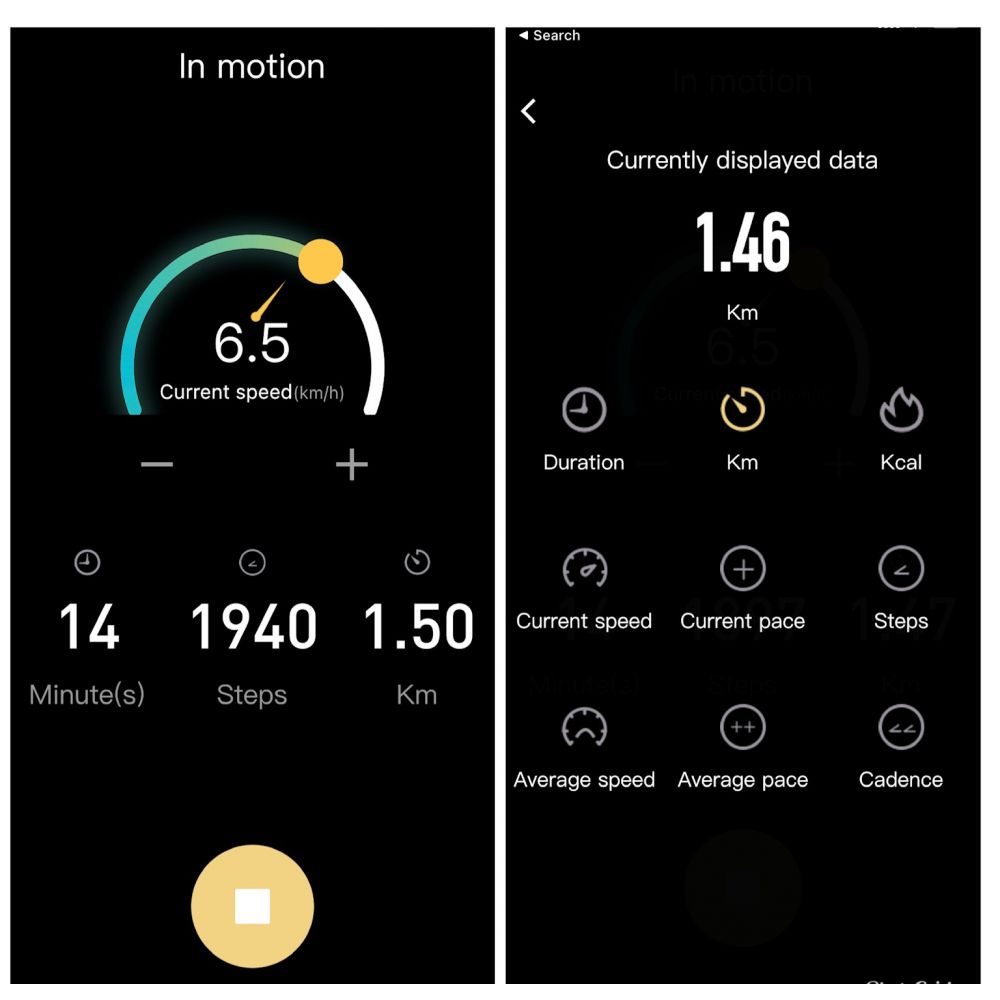The height and width of the screenshot is (1000, 1000).
Task: Choose the Current speed data option
Action: [584, 589]
